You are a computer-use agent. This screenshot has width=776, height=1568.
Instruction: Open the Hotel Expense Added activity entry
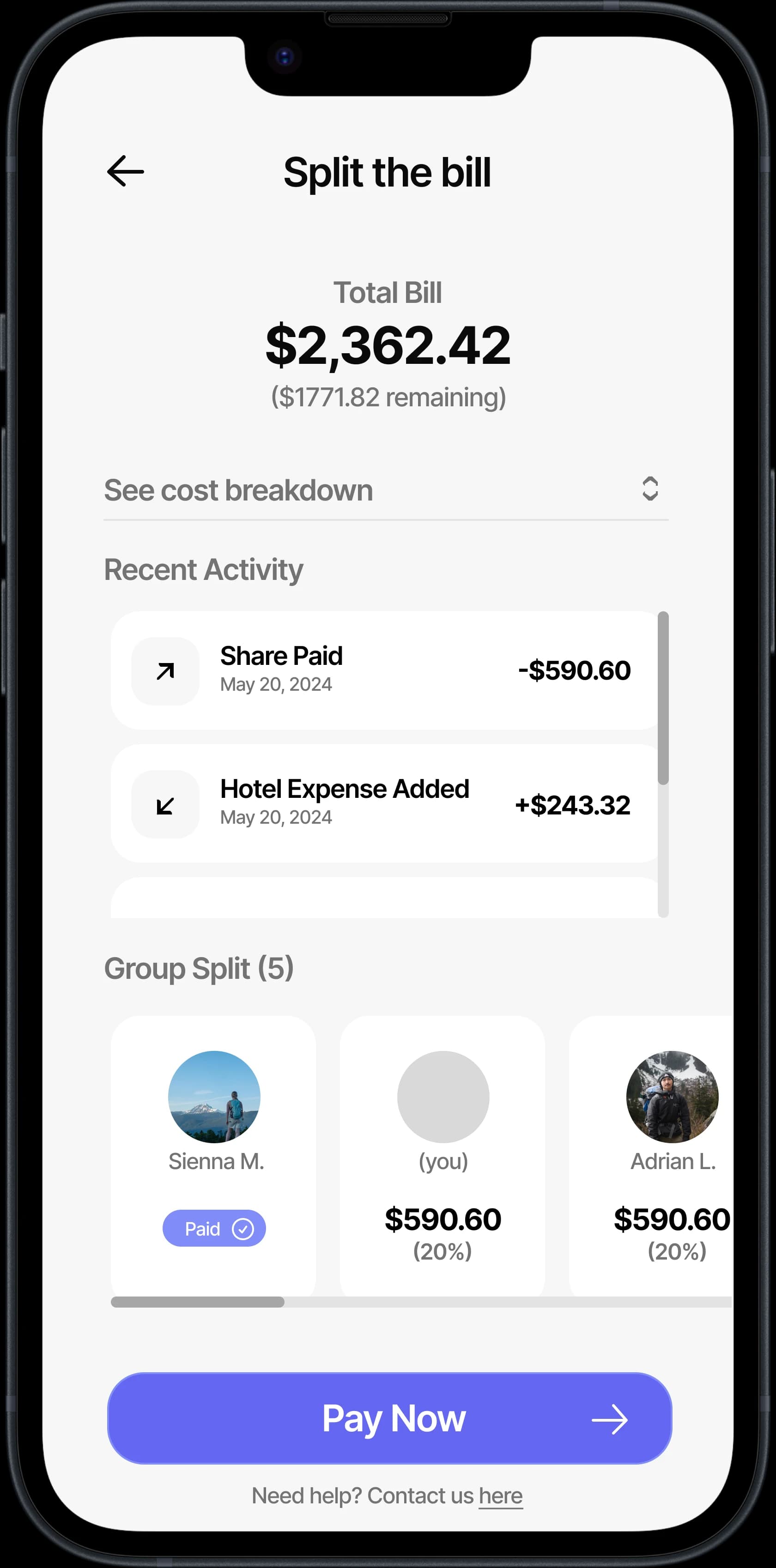385,803
